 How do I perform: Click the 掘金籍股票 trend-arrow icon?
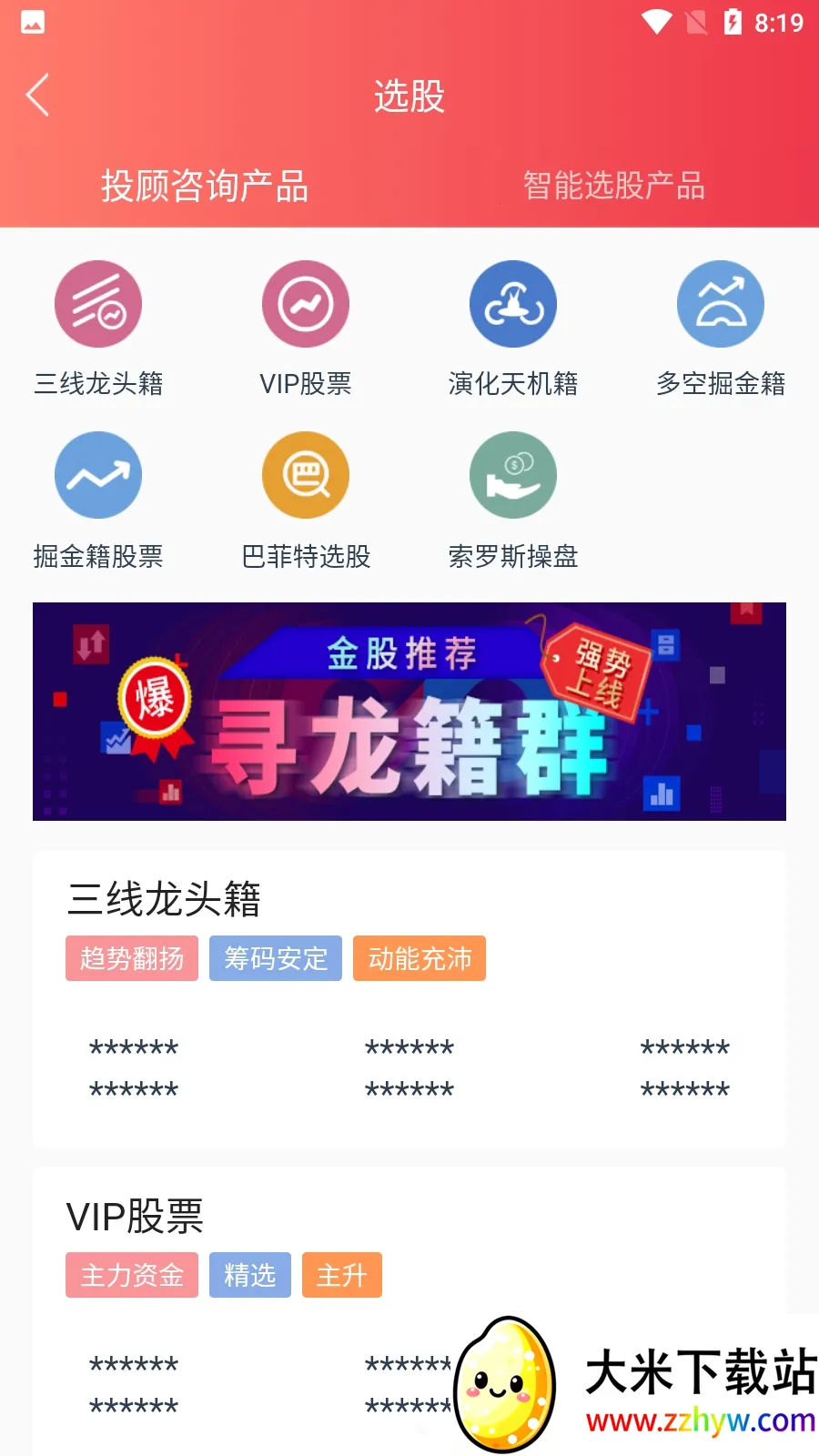tap(98, 474)
